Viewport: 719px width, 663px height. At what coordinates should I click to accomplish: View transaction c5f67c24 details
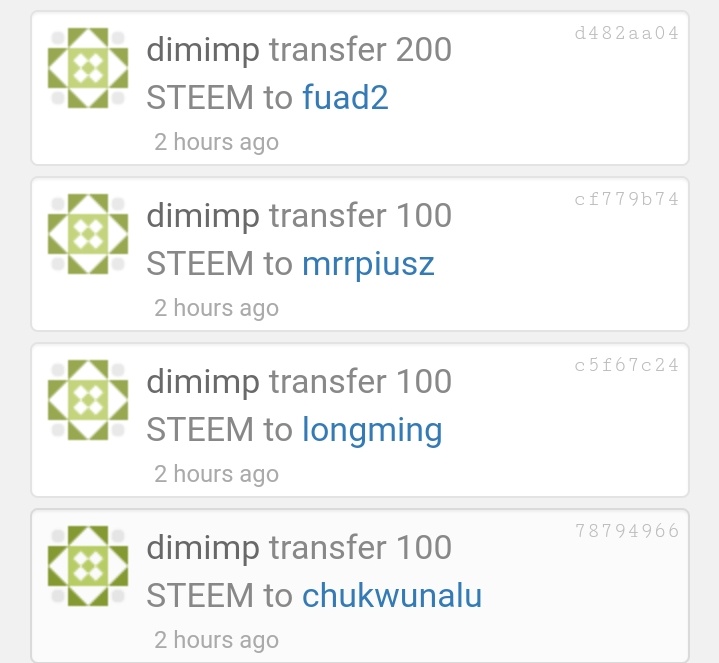tap(626, 365)
